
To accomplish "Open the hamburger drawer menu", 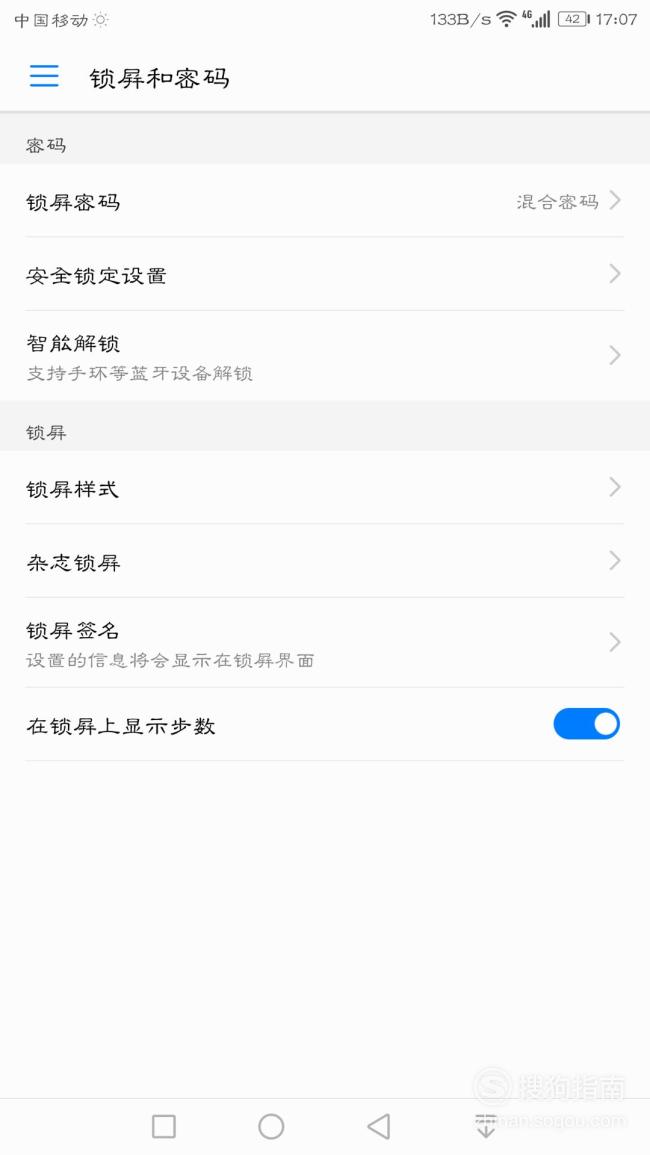I will coord(44,76).
